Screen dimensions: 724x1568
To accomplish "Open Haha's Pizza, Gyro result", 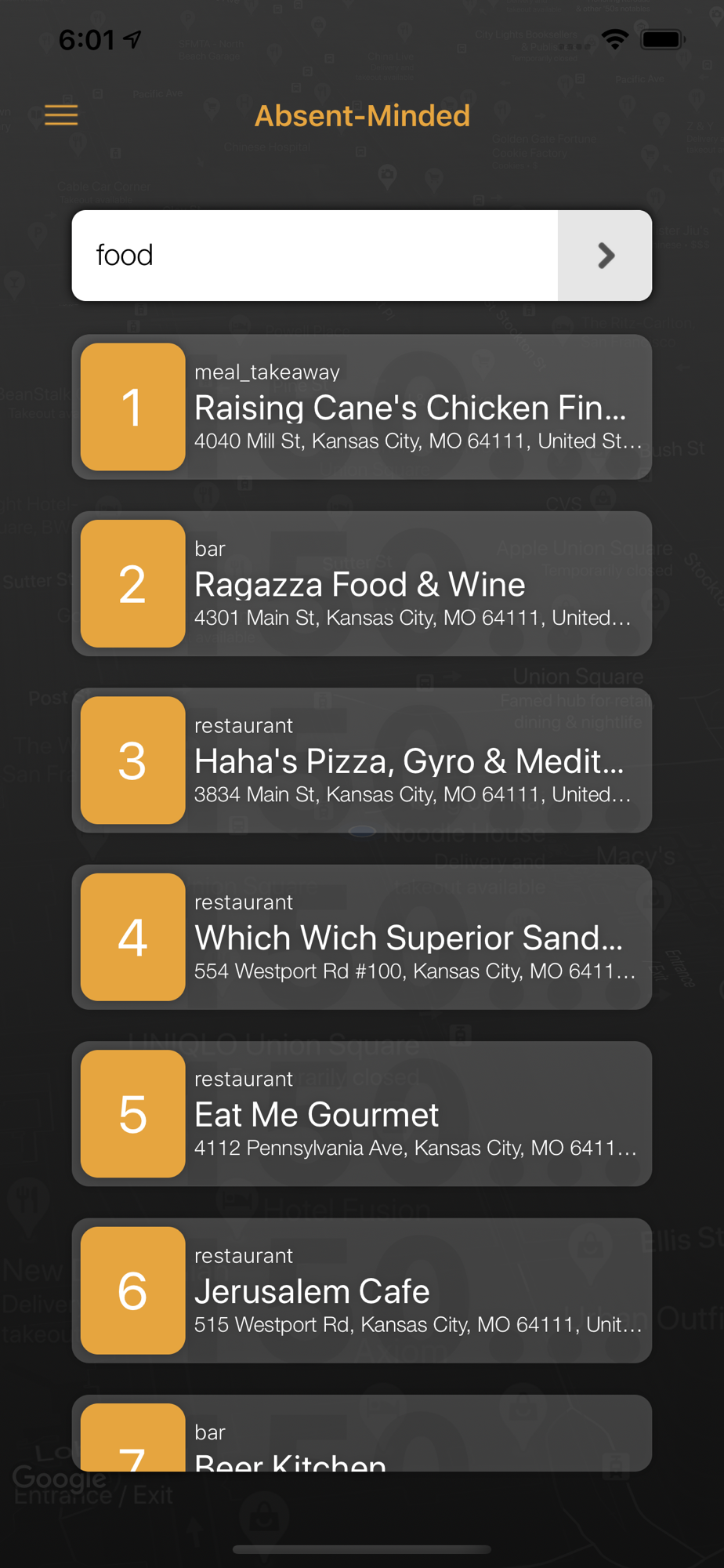I will point(362,760).
